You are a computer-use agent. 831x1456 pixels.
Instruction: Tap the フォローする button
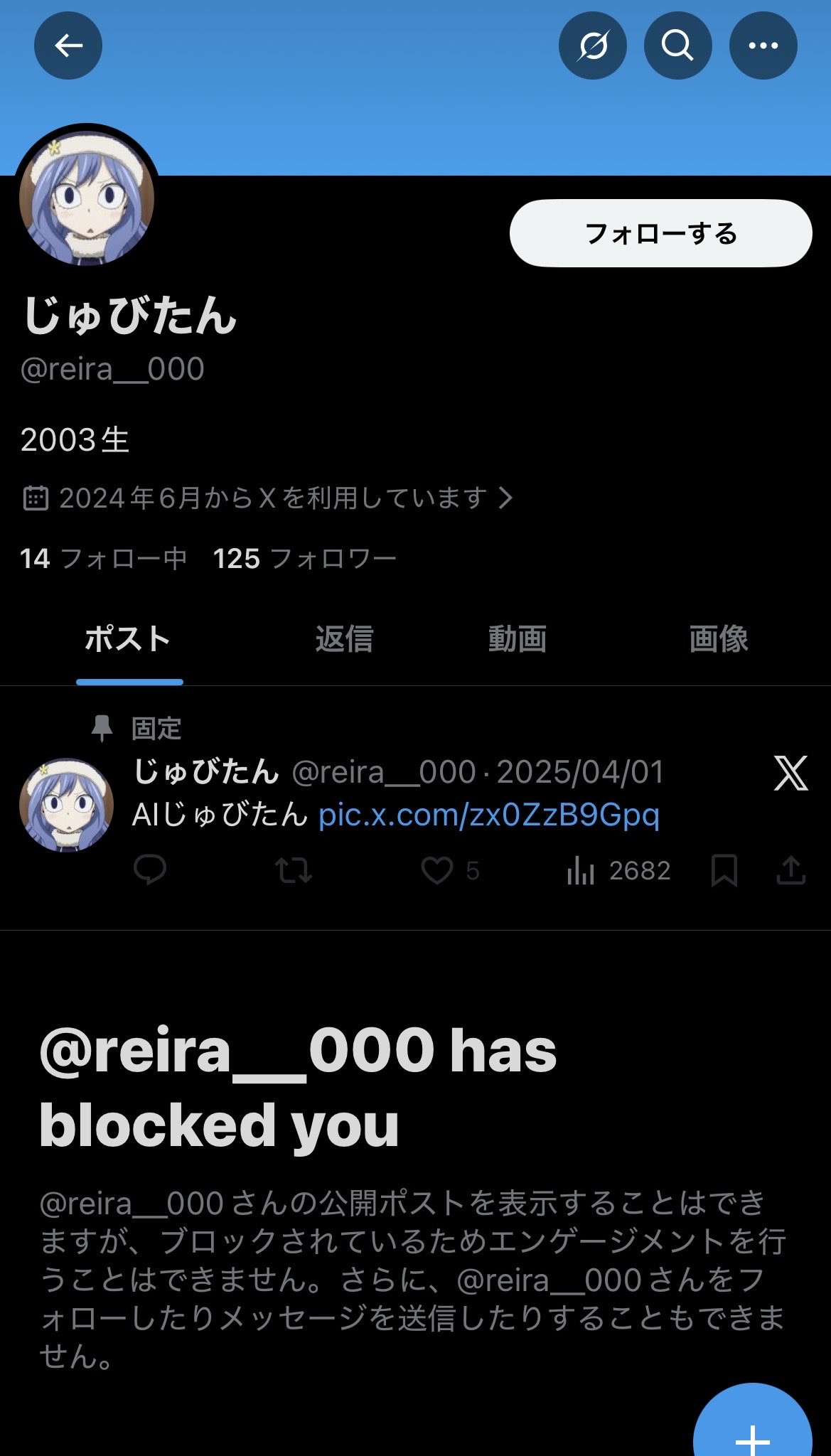[660, 233]
